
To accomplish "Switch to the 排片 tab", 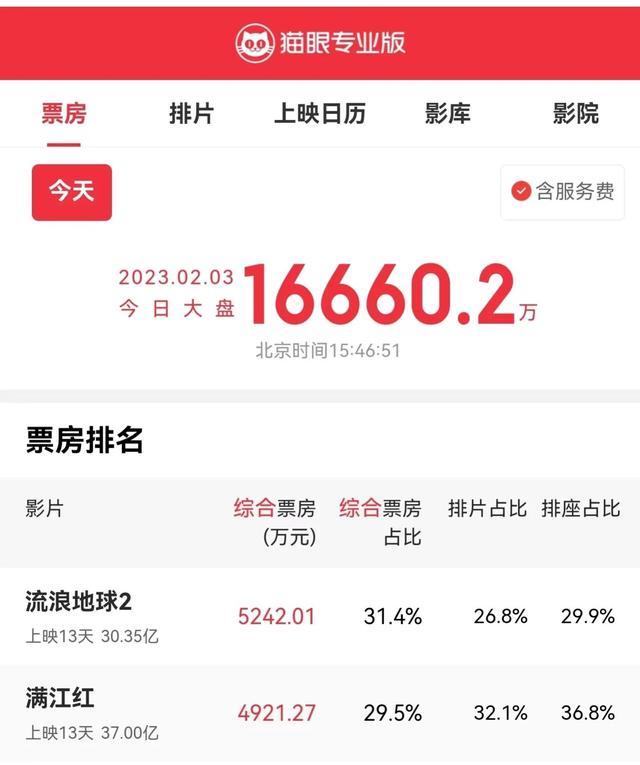I will (x=191, y=113).
